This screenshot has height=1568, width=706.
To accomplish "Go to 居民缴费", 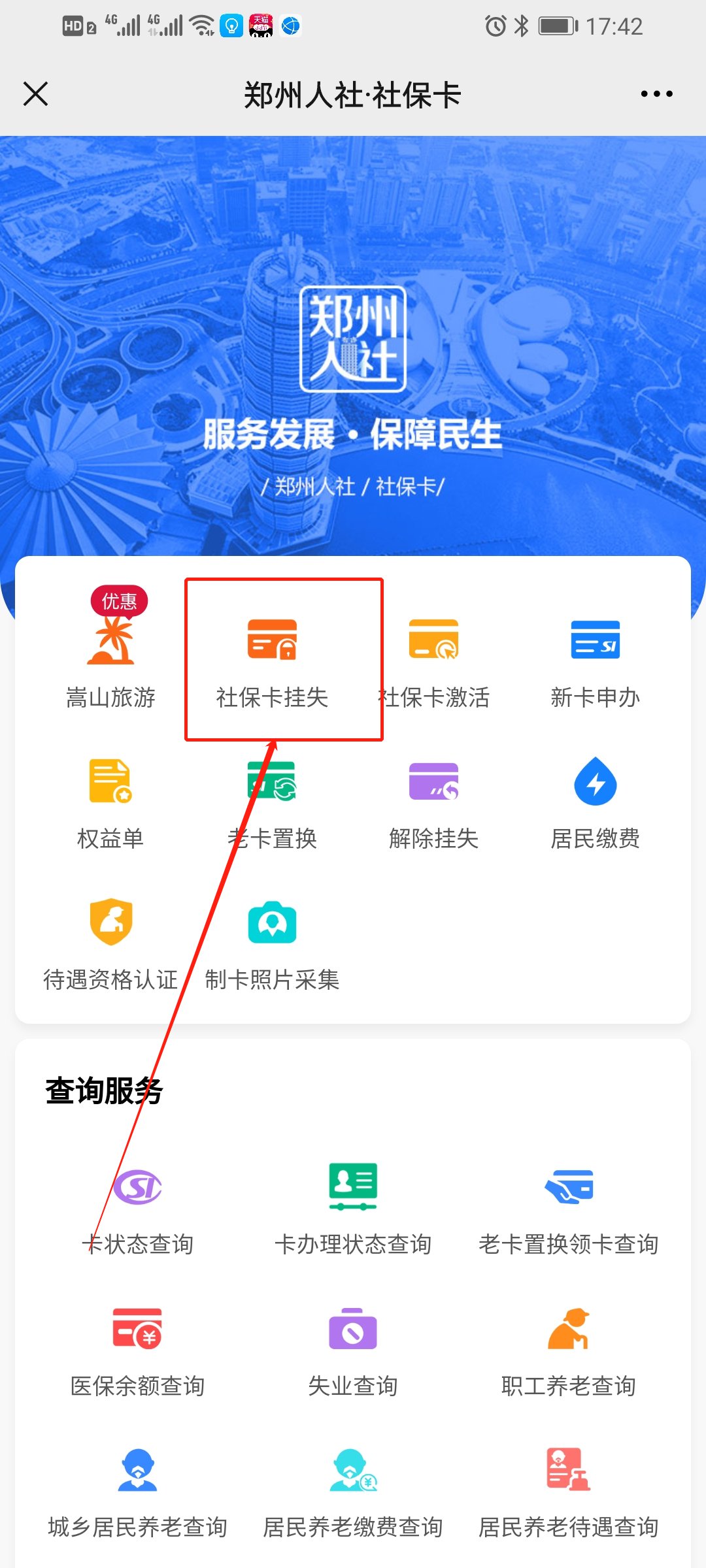I will (595, 802).
